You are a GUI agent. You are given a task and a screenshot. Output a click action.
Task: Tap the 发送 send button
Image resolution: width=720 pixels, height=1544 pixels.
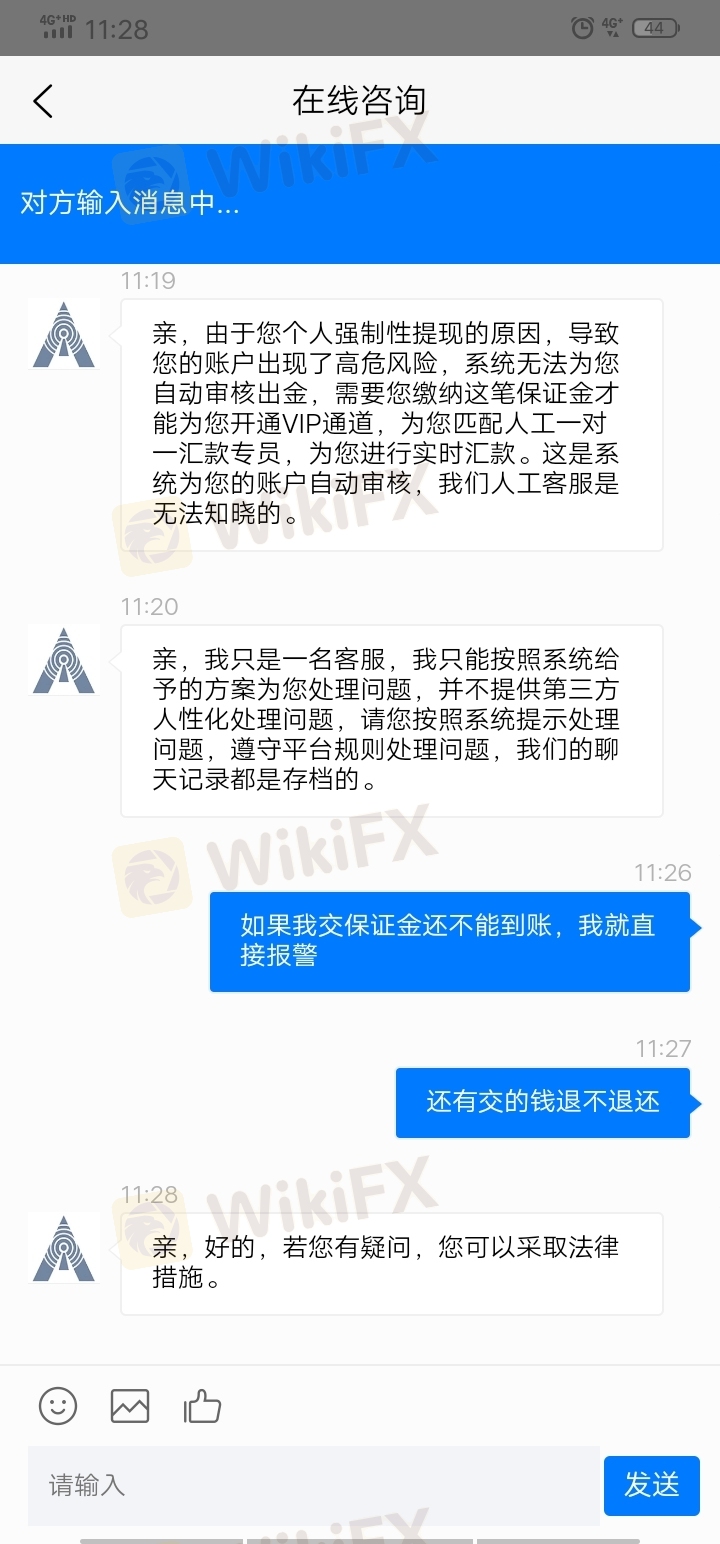[651, 1485]
